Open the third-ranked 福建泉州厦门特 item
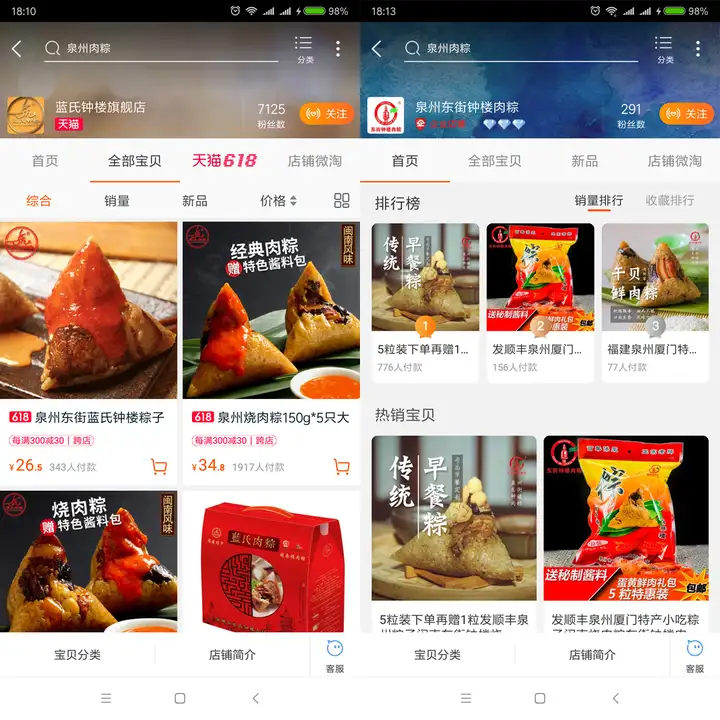The width and height of the screenshot is (720, 720). coord(655,300)
